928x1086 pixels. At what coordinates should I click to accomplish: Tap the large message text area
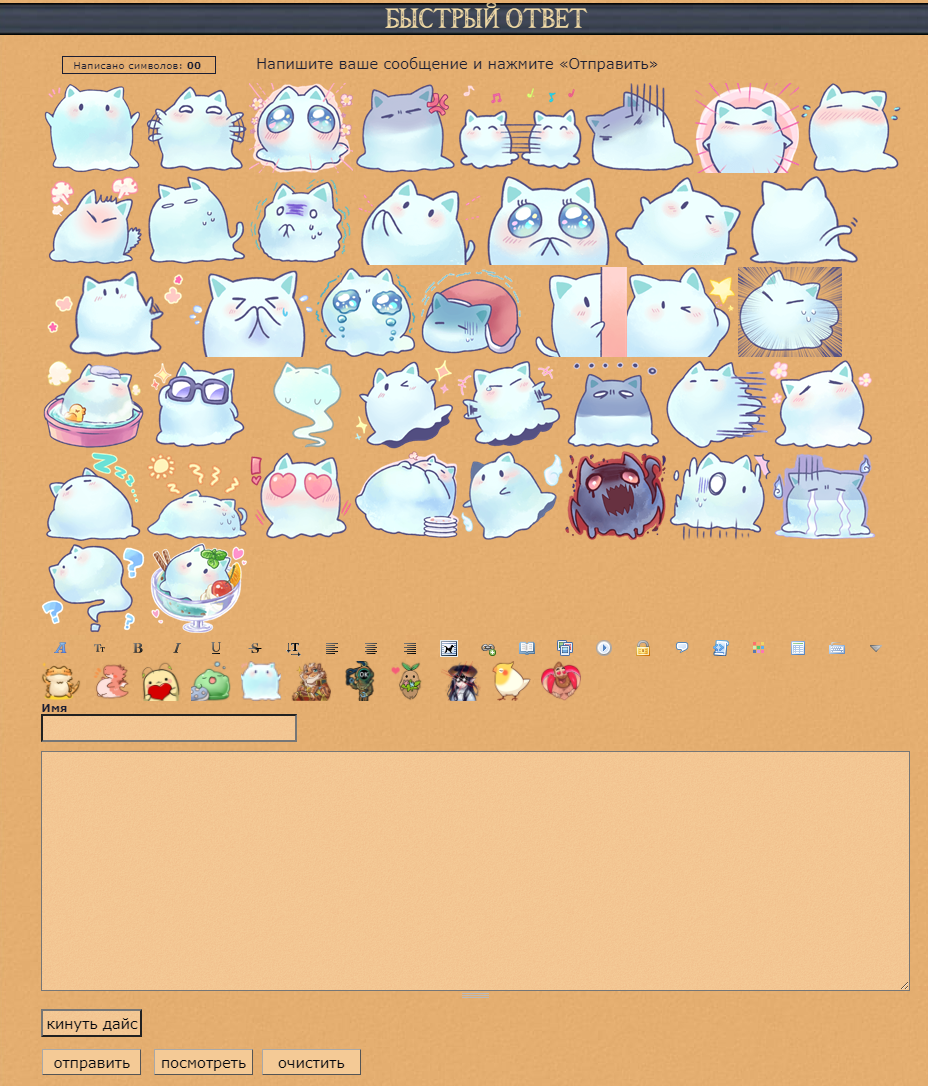tap(475, 870)
